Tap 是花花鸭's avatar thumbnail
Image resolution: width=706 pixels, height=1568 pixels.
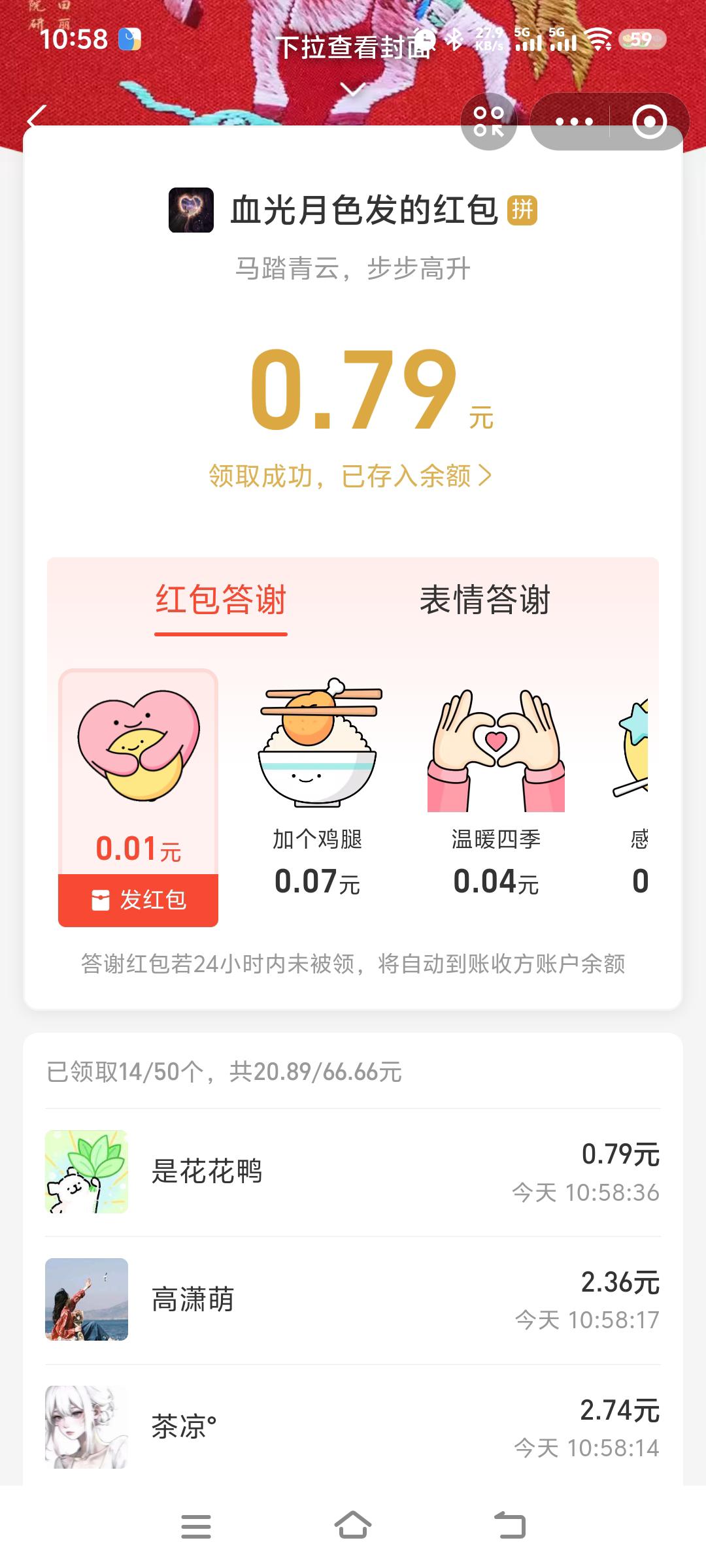click(86, 1169)
